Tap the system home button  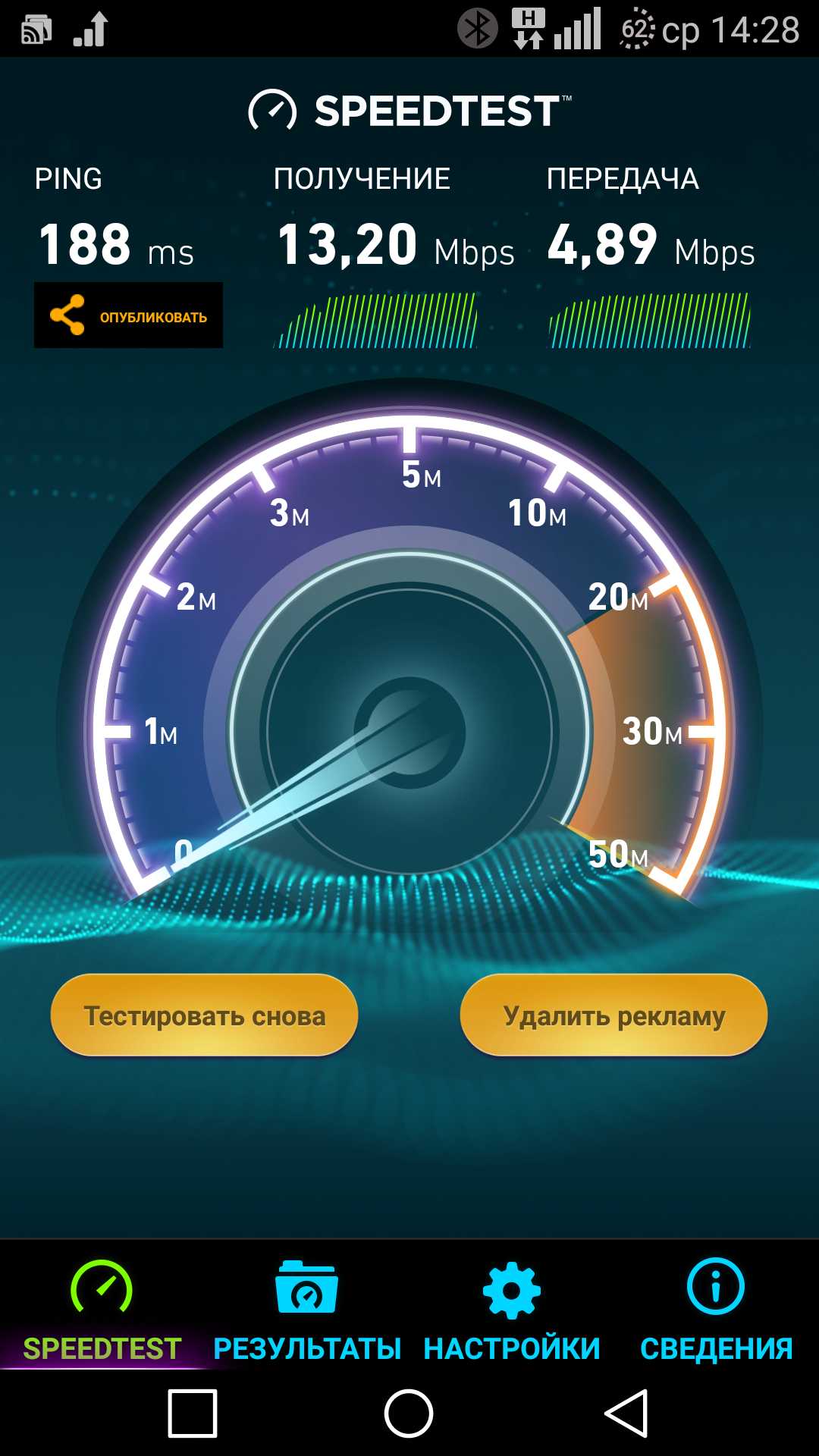tap(409, 1414)
